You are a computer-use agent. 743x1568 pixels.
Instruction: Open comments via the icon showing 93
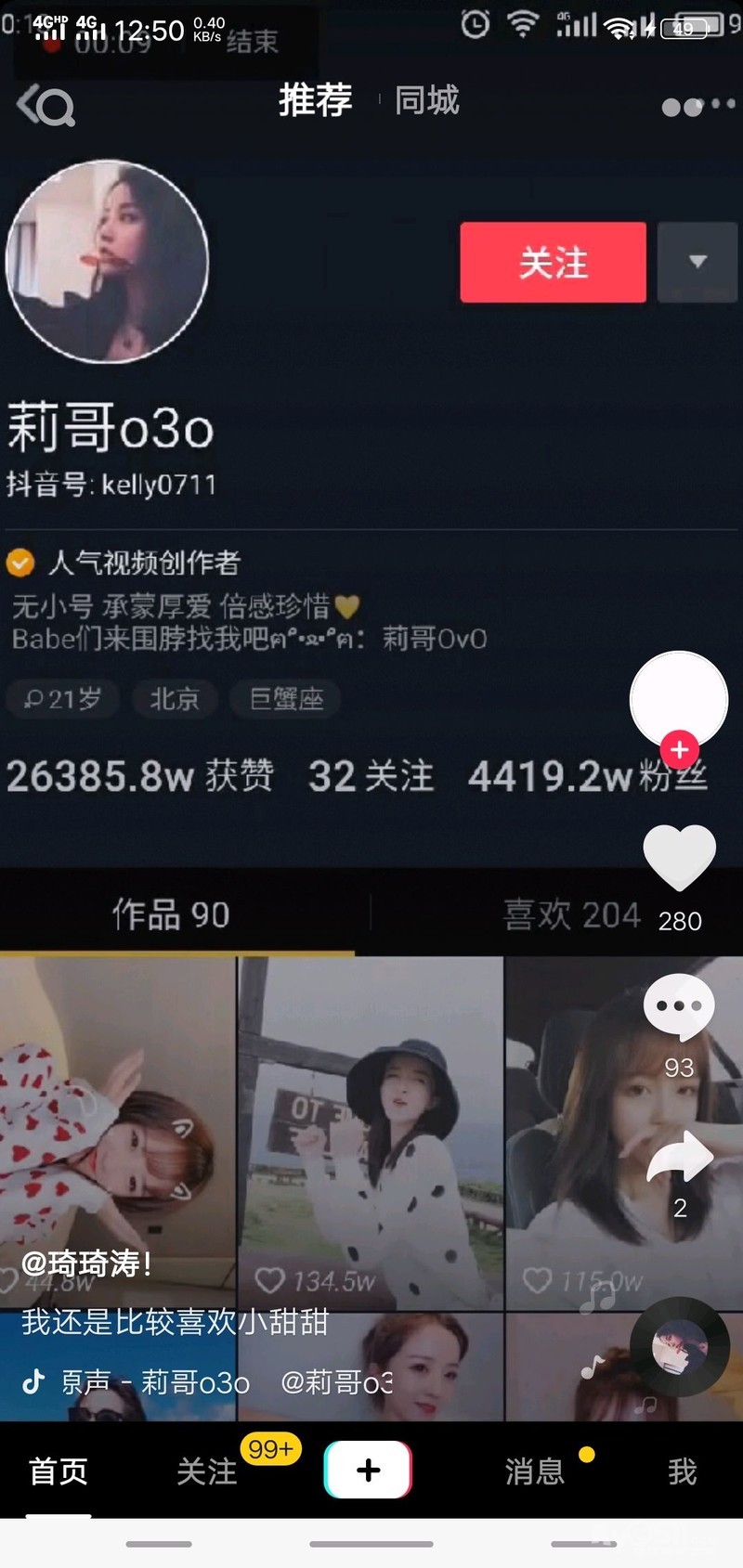coord(679,1004)
